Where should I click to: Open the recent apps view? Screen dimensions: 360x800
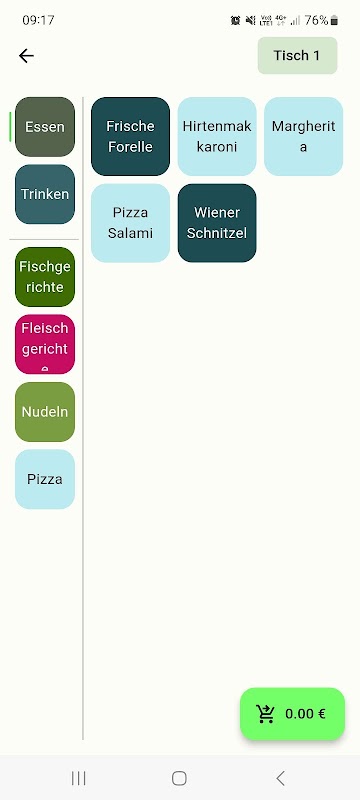[x=79, y=778]
